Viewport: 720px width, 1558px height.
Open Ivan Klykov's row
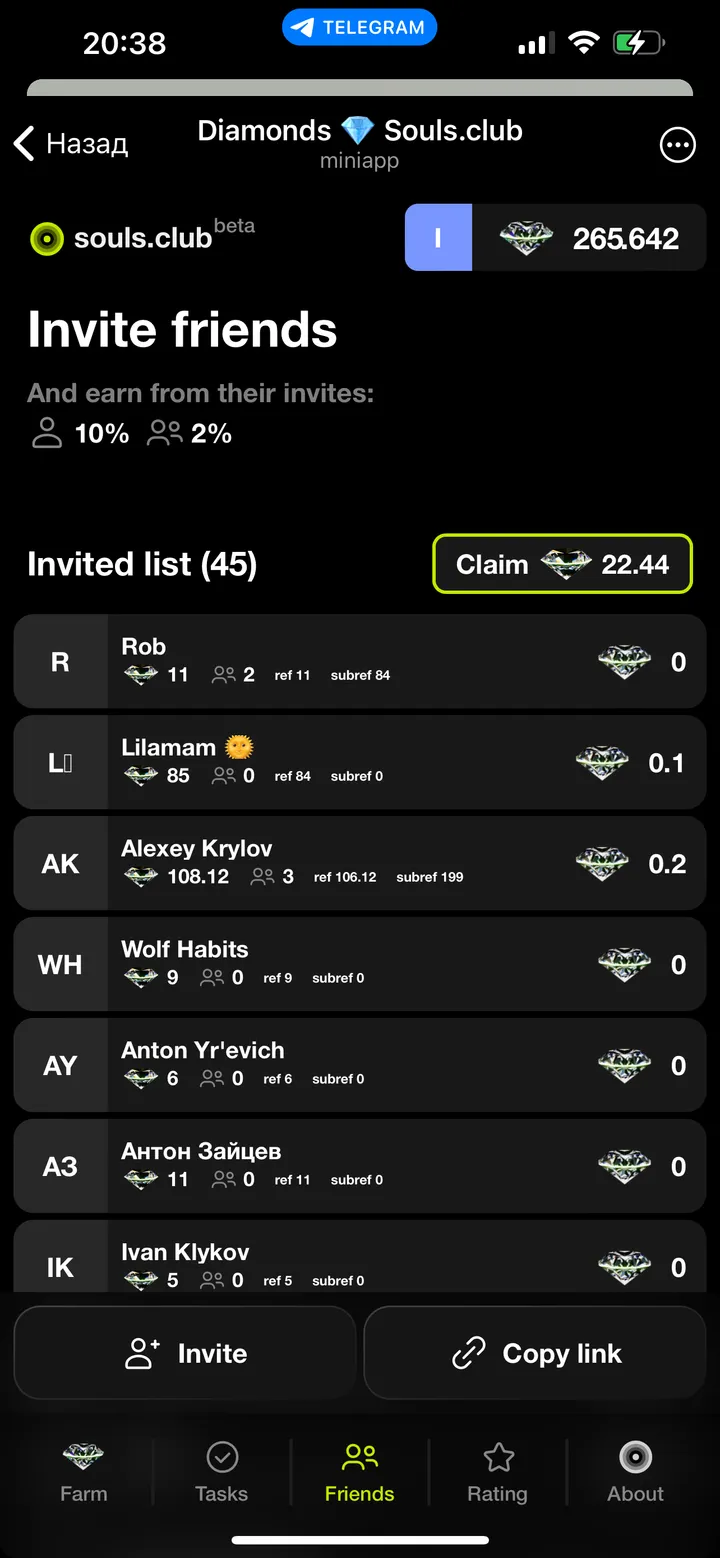click(360, 1264)
